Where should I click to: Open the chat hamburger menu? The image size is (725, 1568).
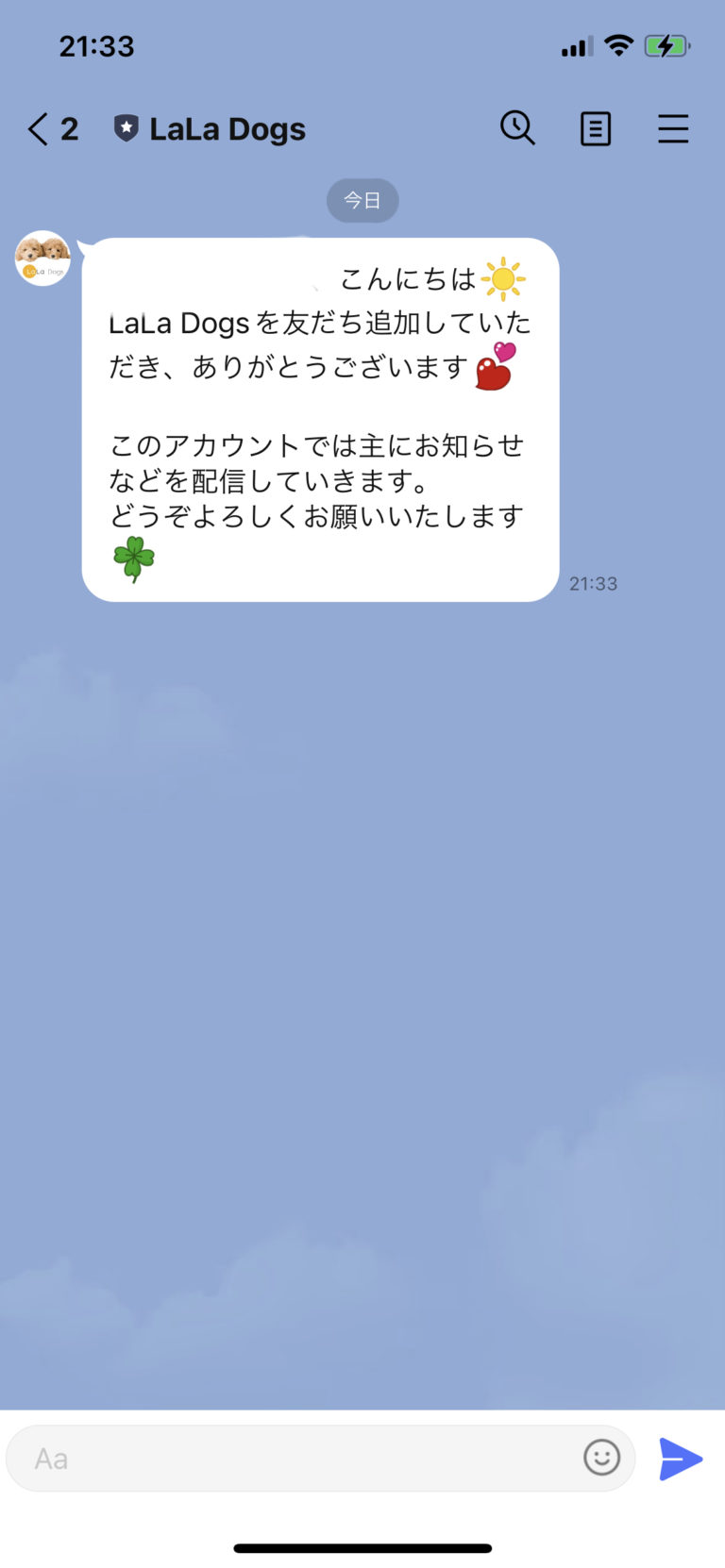(672, 128)
